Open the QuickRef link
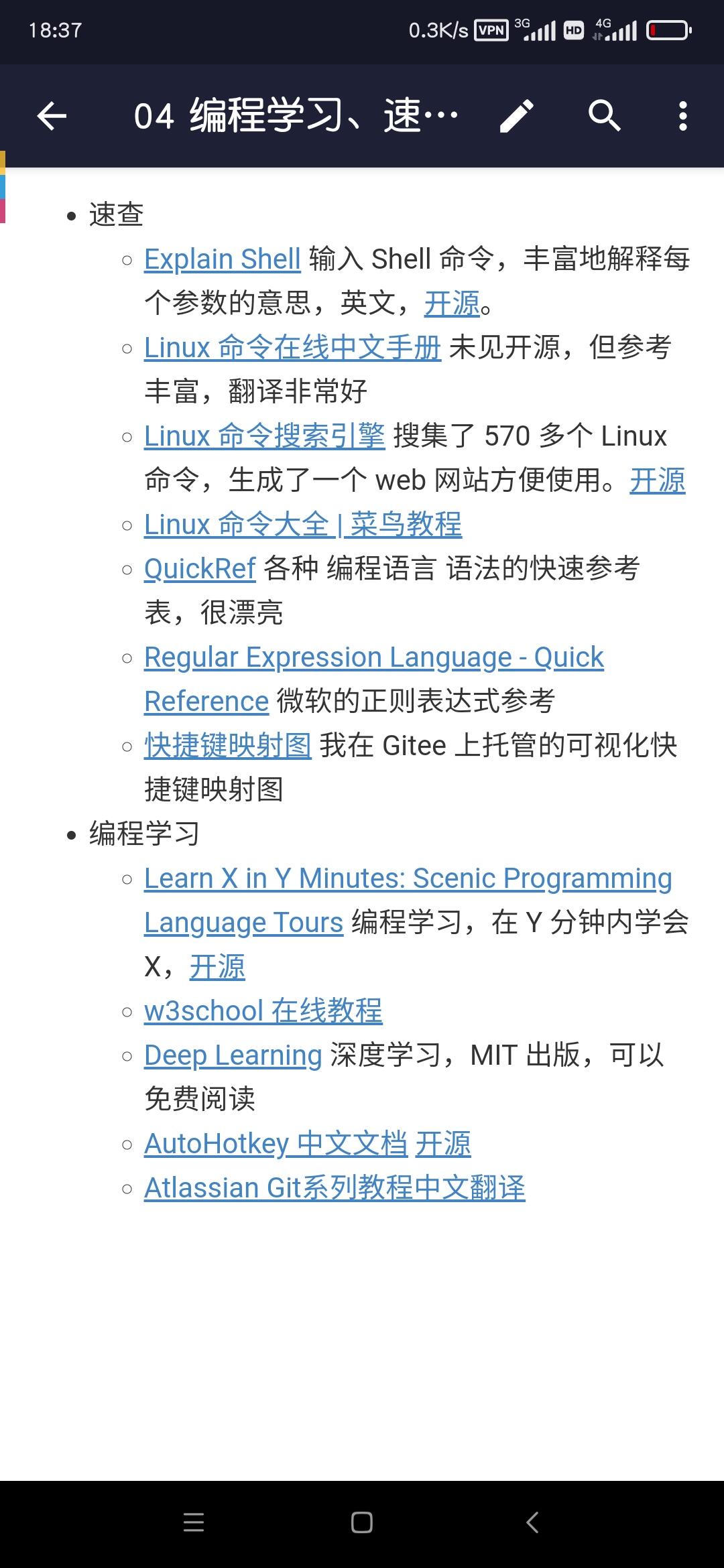The width and height of the screenshot is (724, 1568). tap(200, 569)
